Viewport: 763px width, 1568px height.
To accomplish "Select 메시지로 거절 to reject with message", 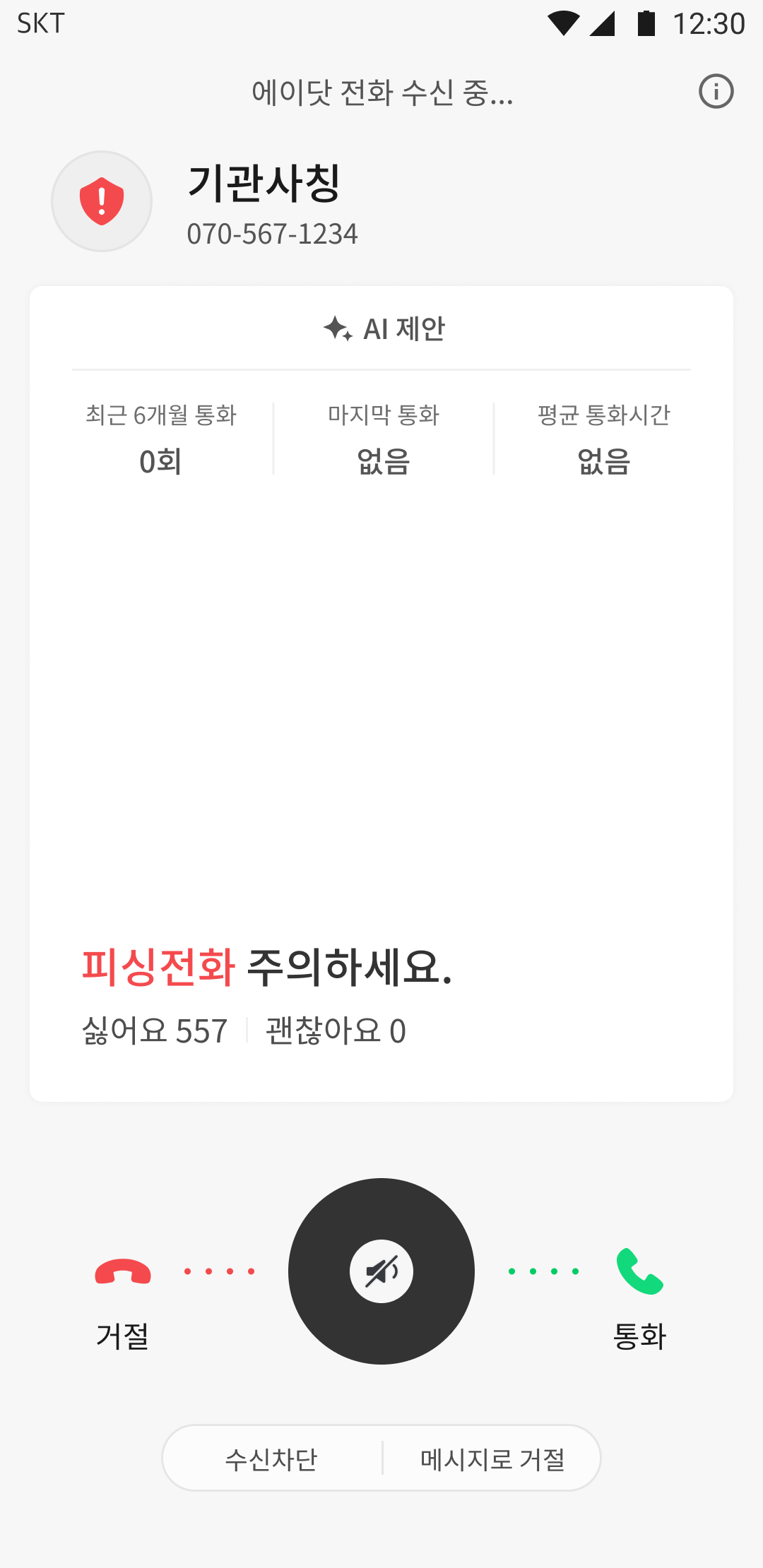I will (x=492, y=1459).
